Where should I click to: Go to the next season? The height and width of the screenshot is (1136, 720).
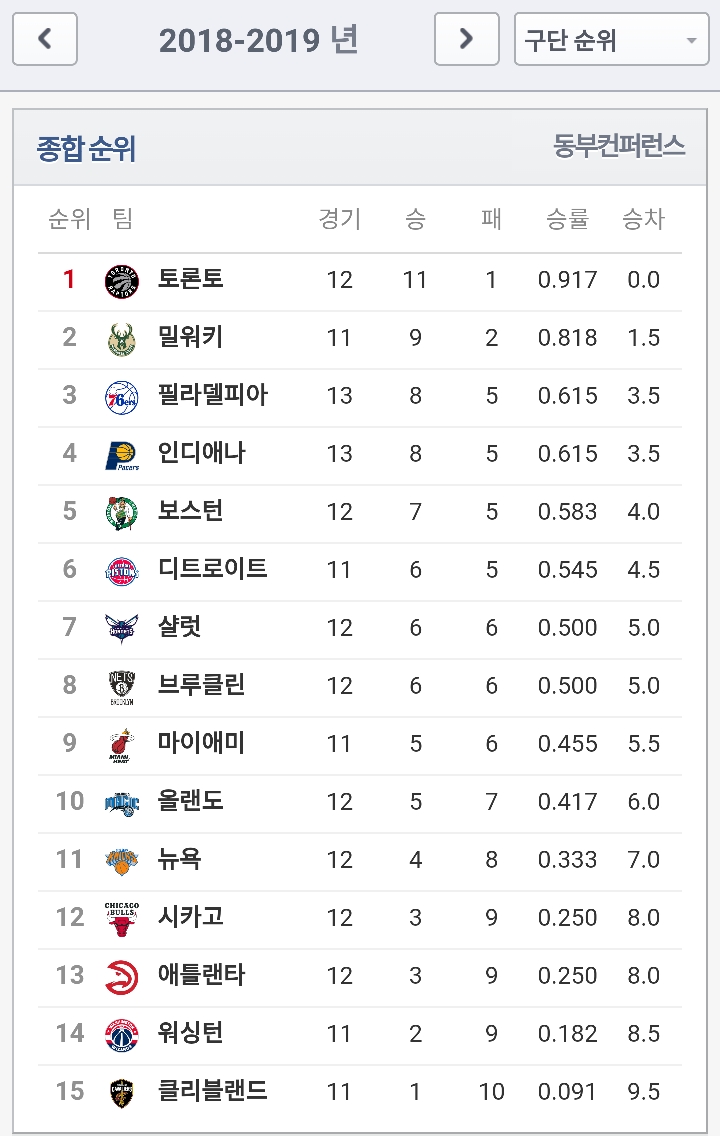point(466,39)
